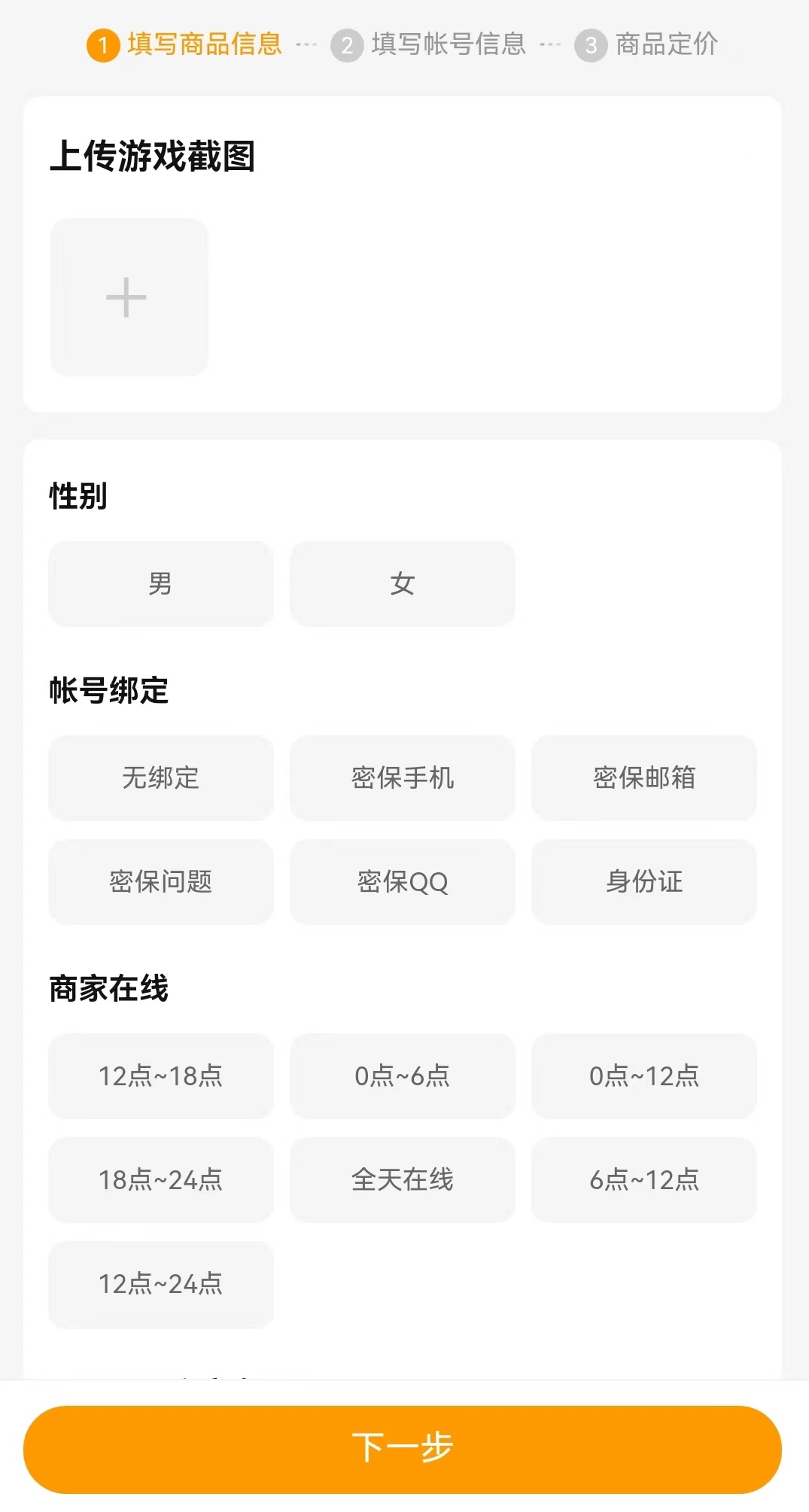Choose 12点~18点 online hours
Screen dimensions: 809x1512
160,1076
